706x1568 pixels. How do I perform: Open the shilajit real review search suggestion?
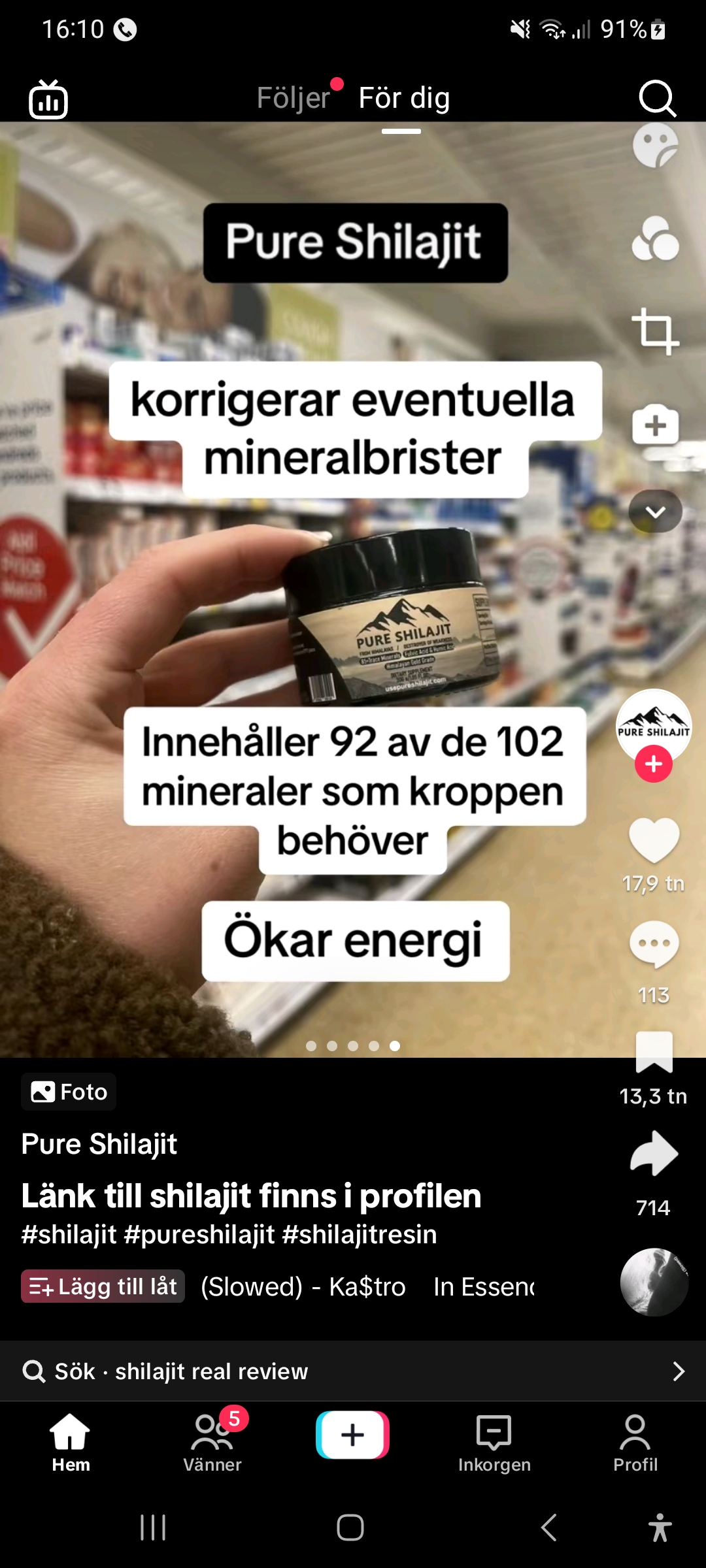(x=353, y=1371)
